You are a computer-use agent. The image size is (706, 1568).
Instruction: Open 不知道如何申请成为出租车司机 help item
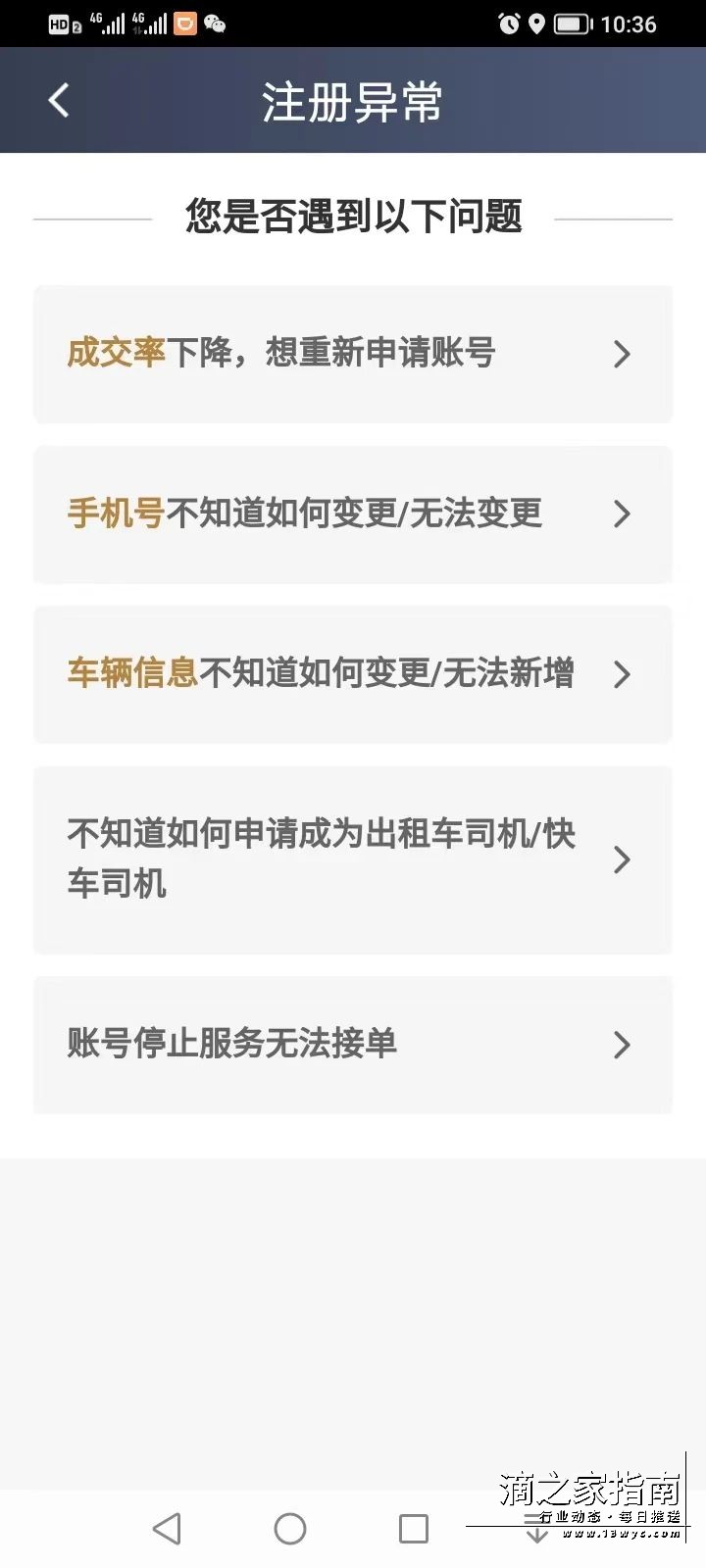click(x=353, y=859)
